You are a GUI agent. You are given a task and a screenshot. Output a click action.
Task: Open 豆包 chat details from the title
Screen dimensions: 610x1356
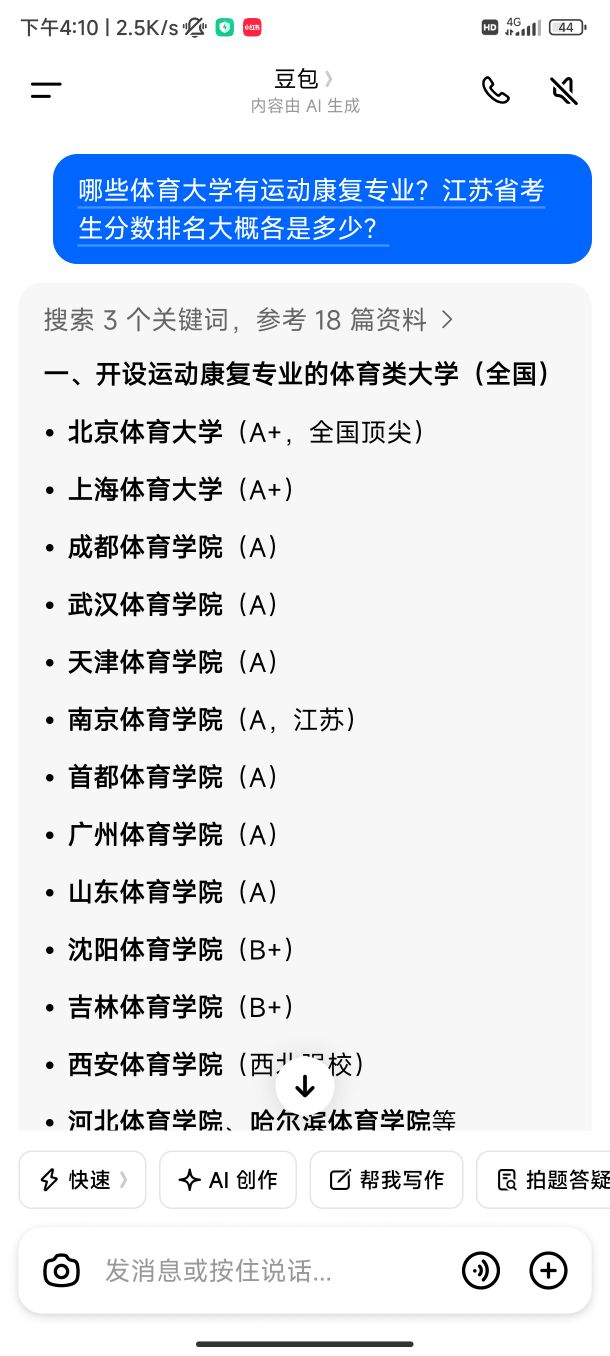click(303, 79)
